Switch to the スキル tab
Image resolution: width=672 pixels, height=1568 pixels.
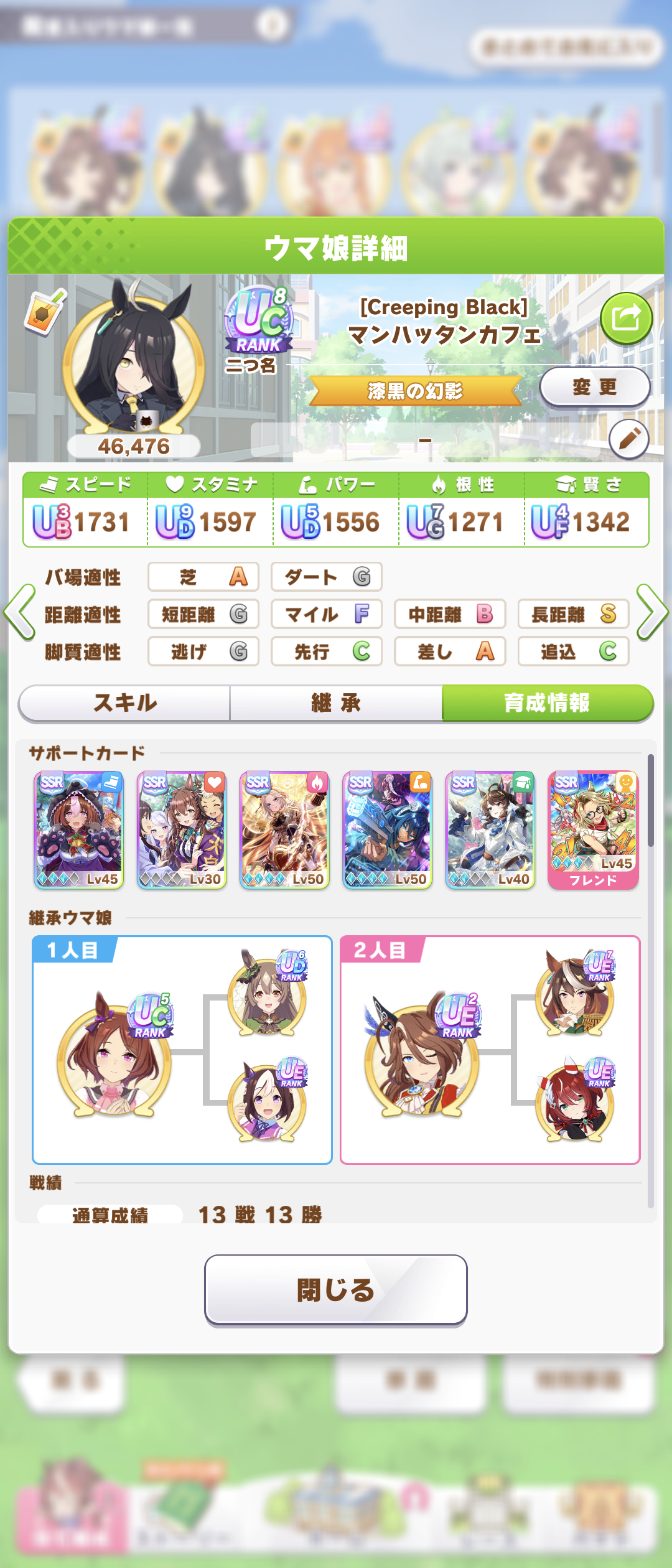[x=124, y=703]
